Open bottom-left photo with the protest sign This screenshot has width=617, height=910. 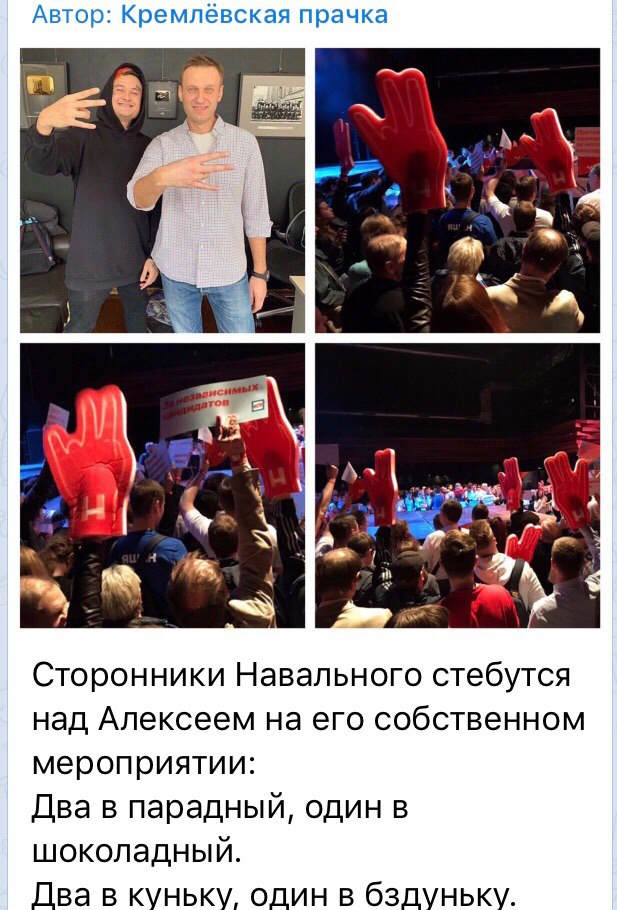pos(162,485)
